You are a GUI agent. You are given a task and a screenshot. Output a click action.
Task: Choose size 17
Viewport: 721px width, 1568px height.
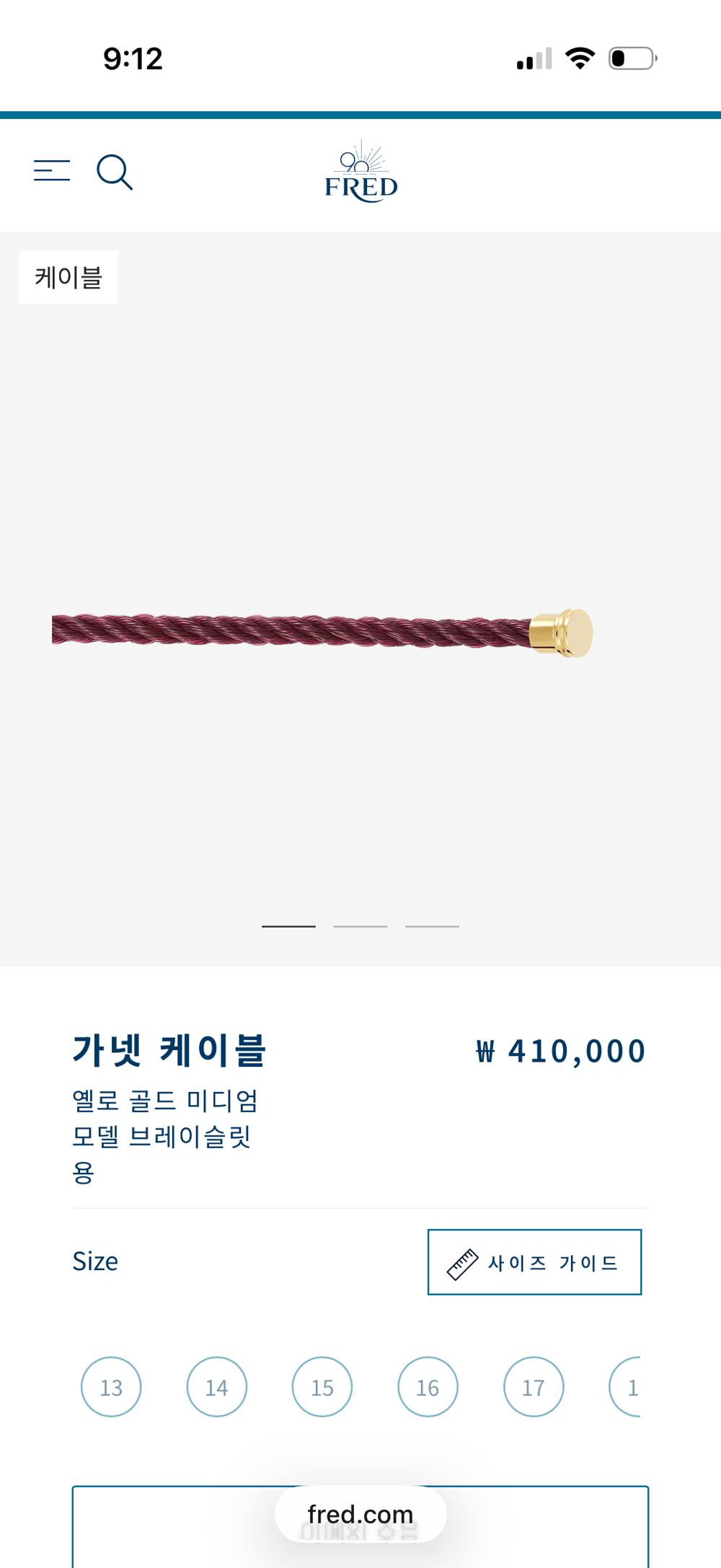point(534,1387)
